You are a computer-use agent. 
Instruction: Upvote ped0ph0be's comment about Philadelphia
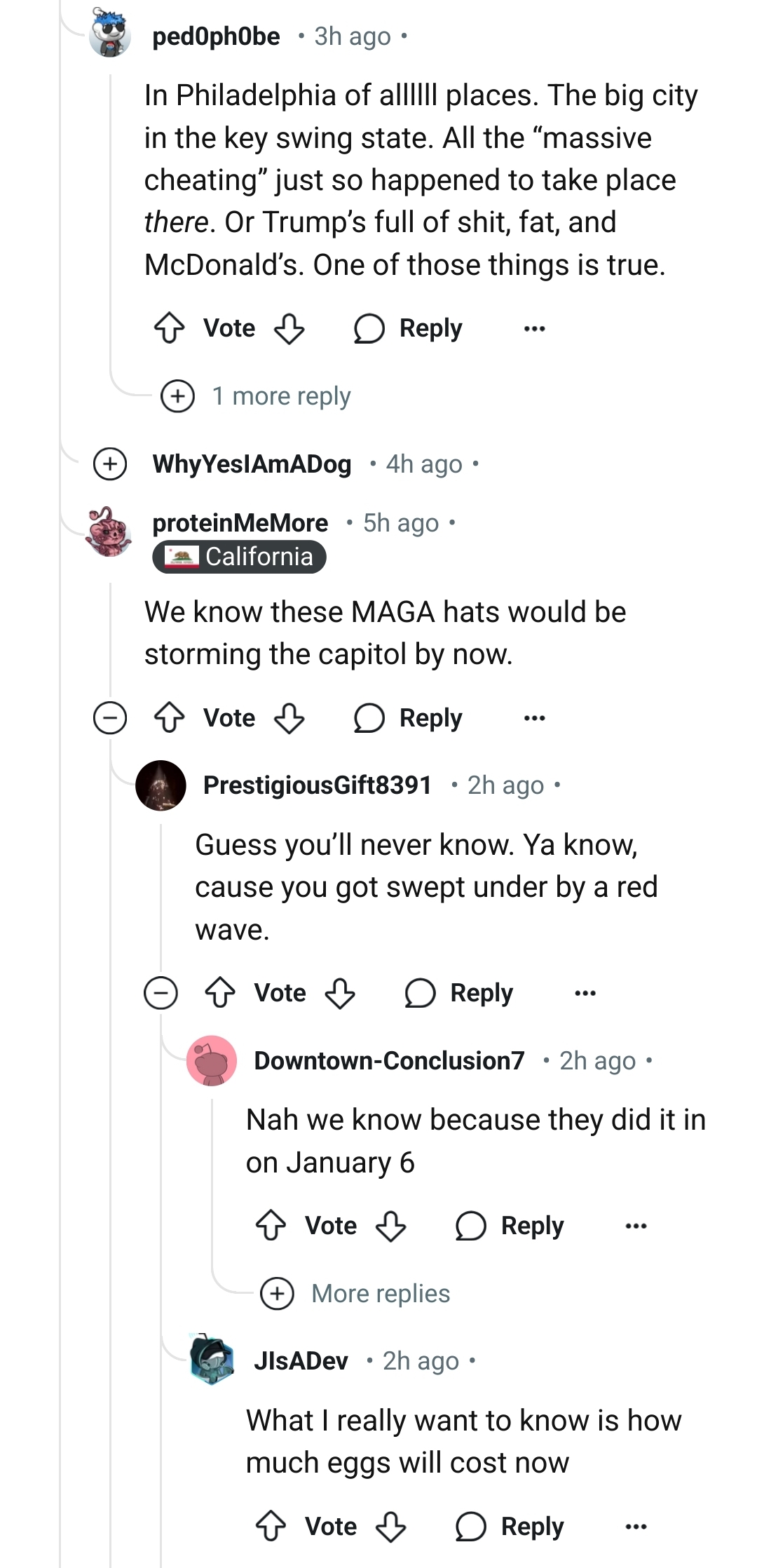[169, 328]
